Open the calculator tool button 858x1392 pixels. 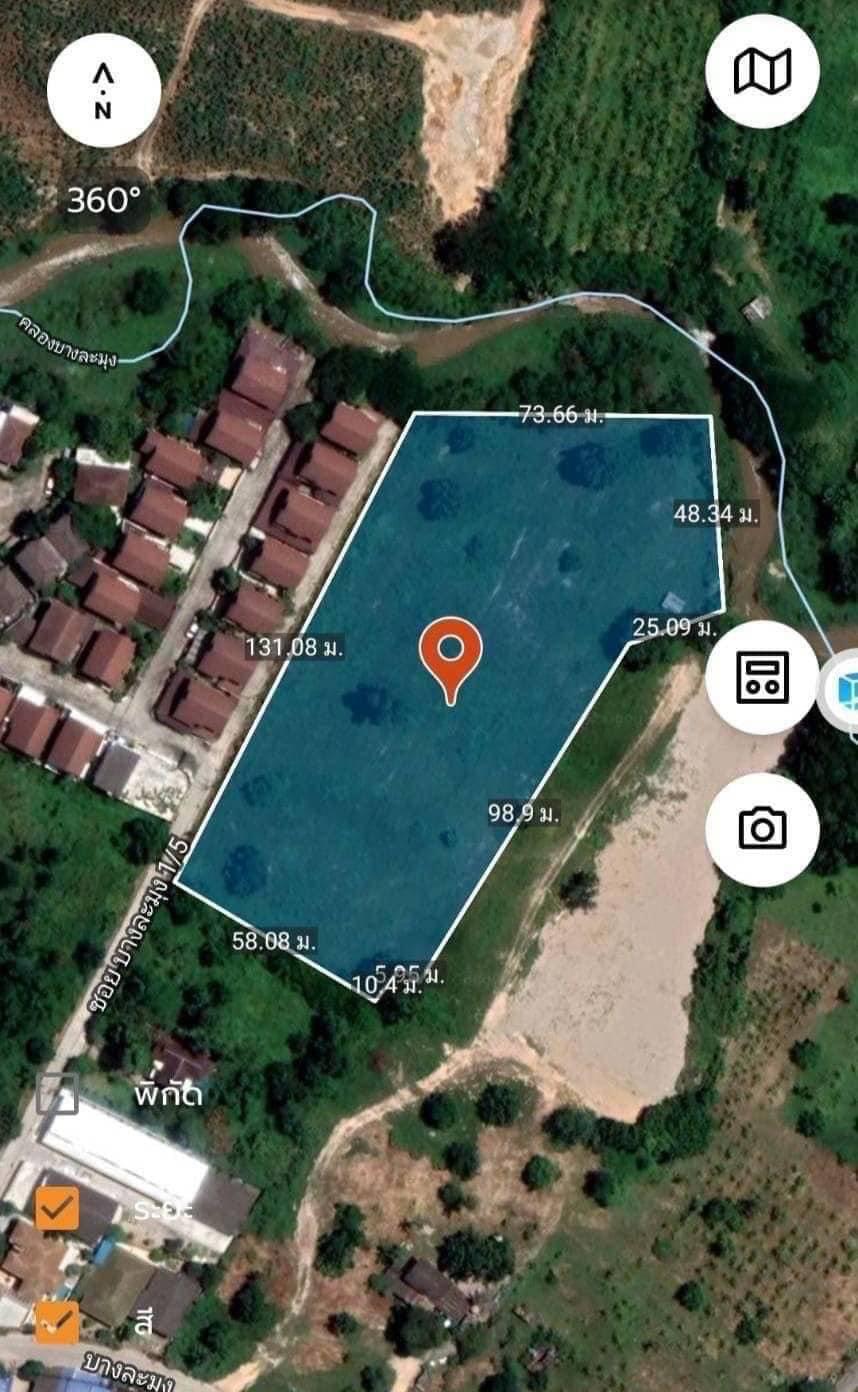click(762, 677)
